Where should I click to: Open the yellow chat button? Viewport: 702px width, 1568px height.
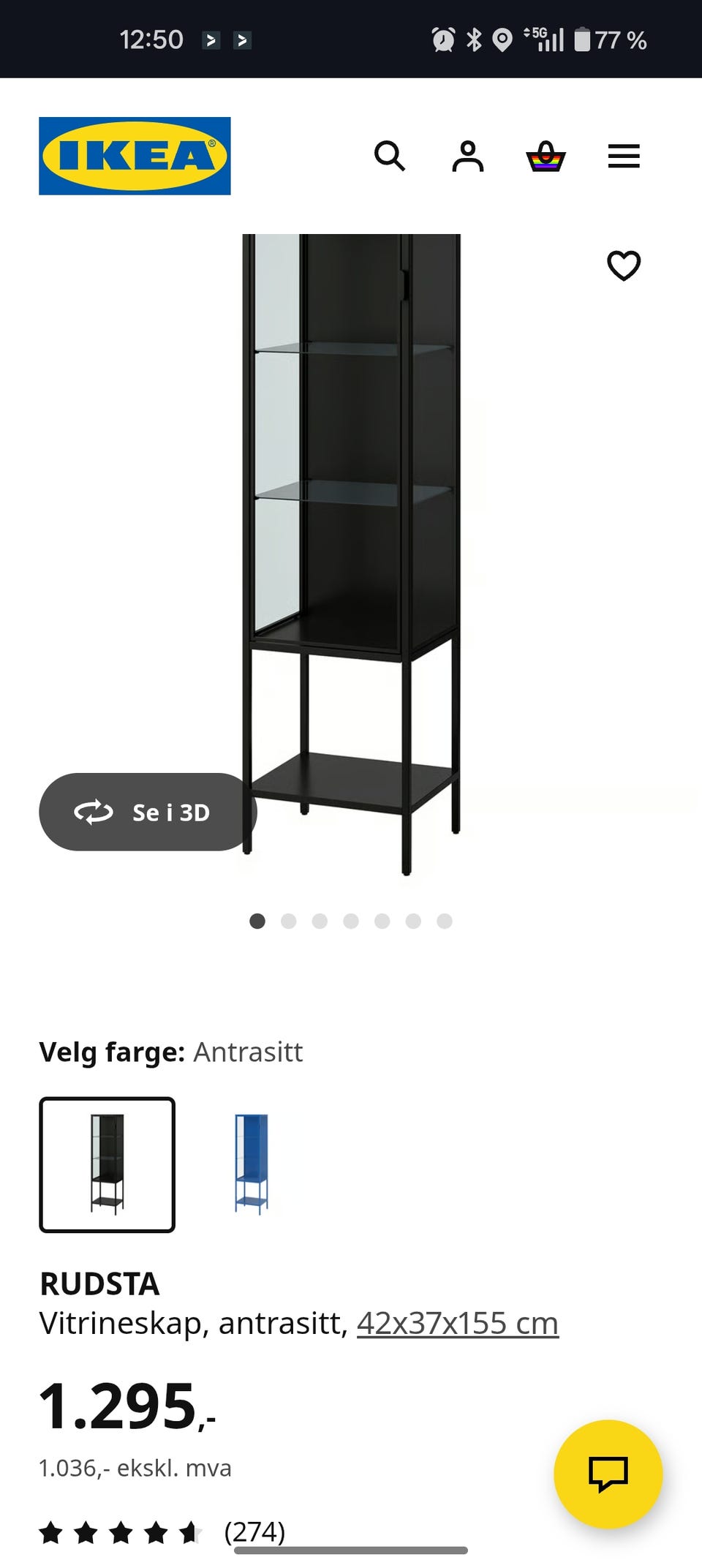click(608, 1474)
